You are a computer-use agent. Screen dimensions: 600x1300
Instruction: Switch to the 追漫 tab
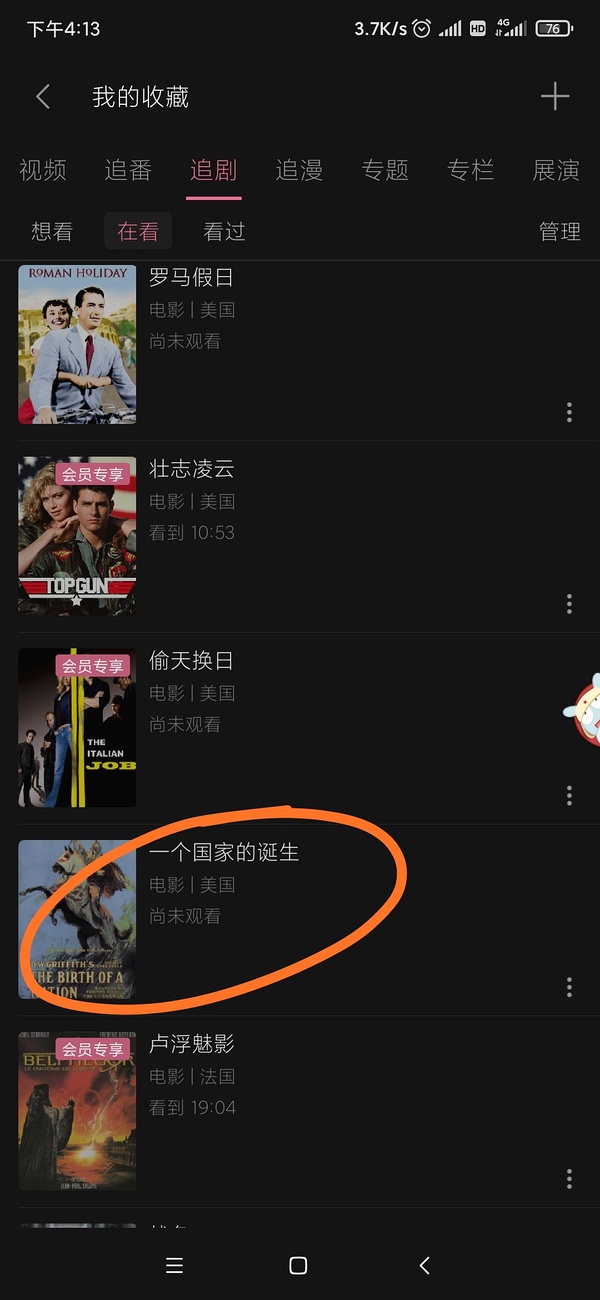pos(299,170)
